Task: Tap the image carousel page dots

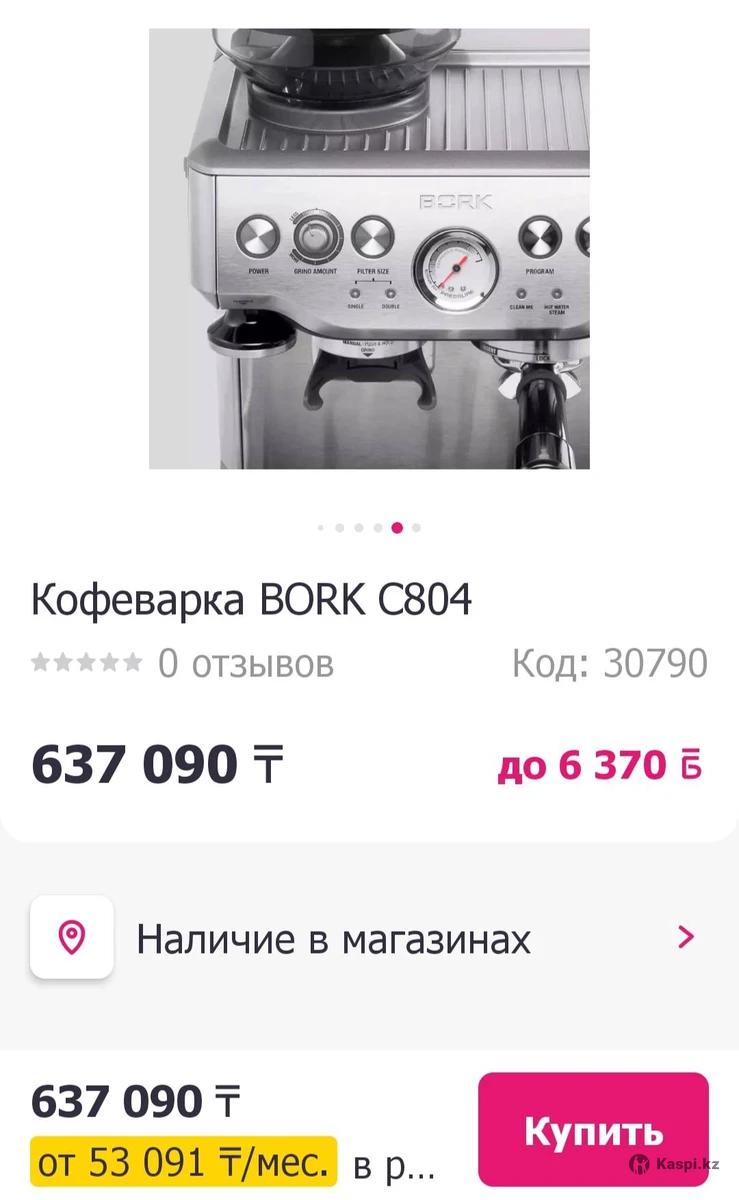Action: [x=369, y=527]
